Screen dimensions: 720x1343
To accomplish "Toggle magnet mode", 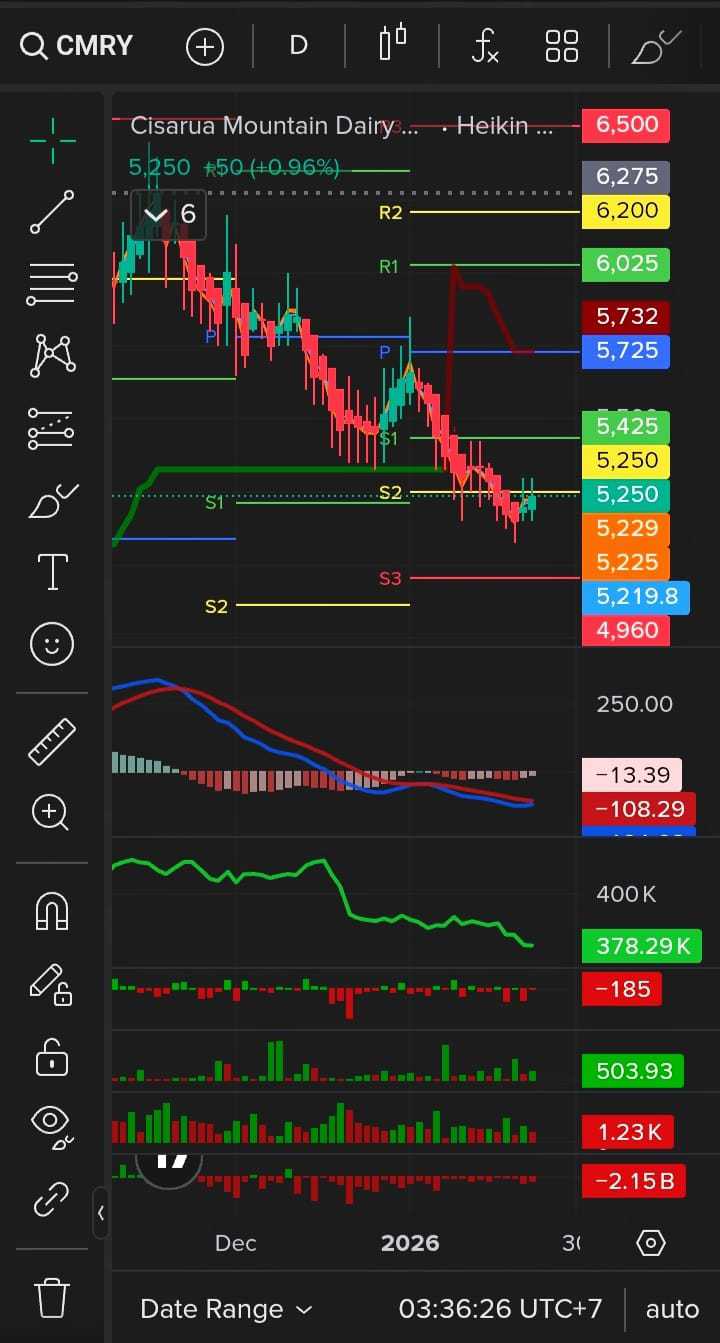I will click(52, 911).
